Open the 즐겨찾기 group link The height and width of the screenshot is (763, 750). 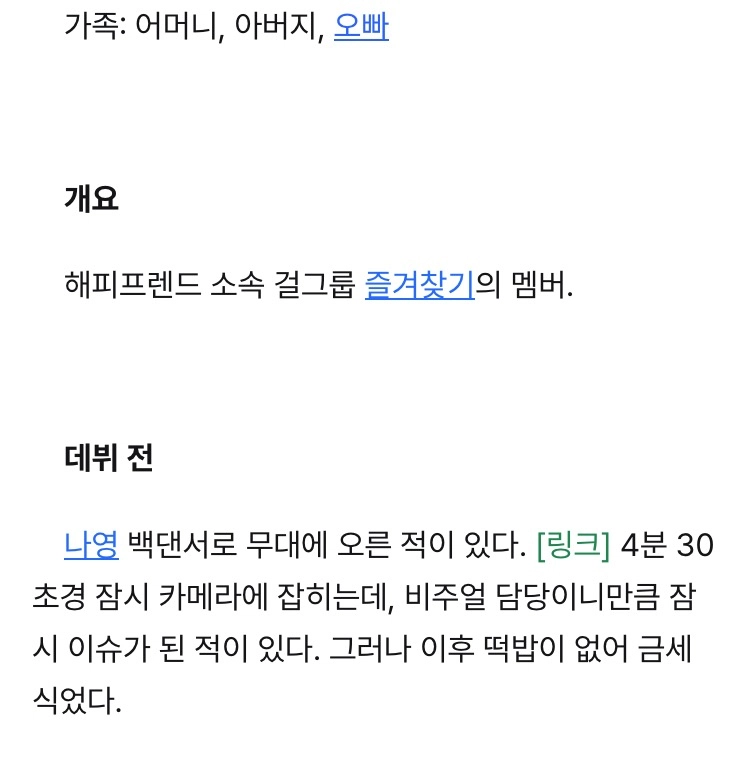[419, 286]
